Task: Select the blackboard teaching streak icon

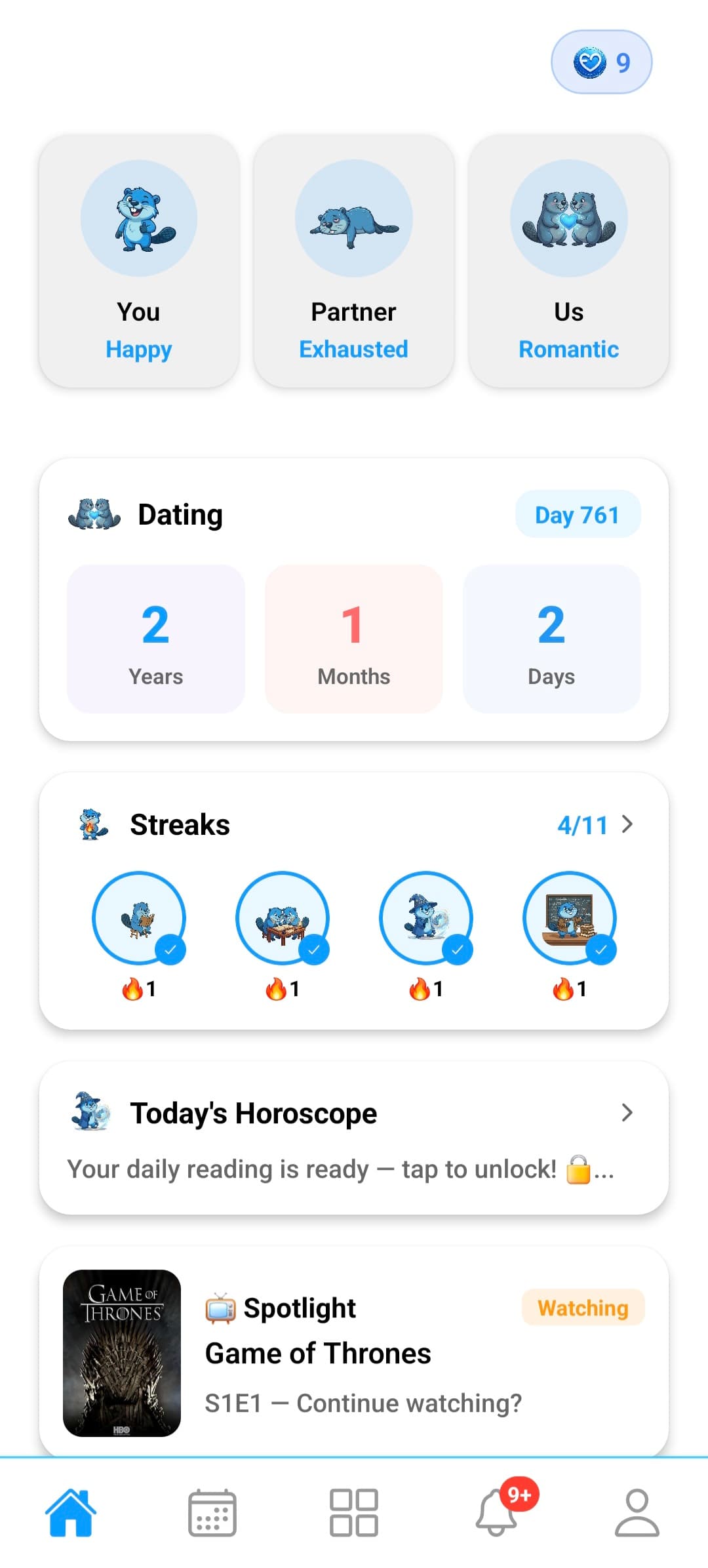Action: [569, 918]
